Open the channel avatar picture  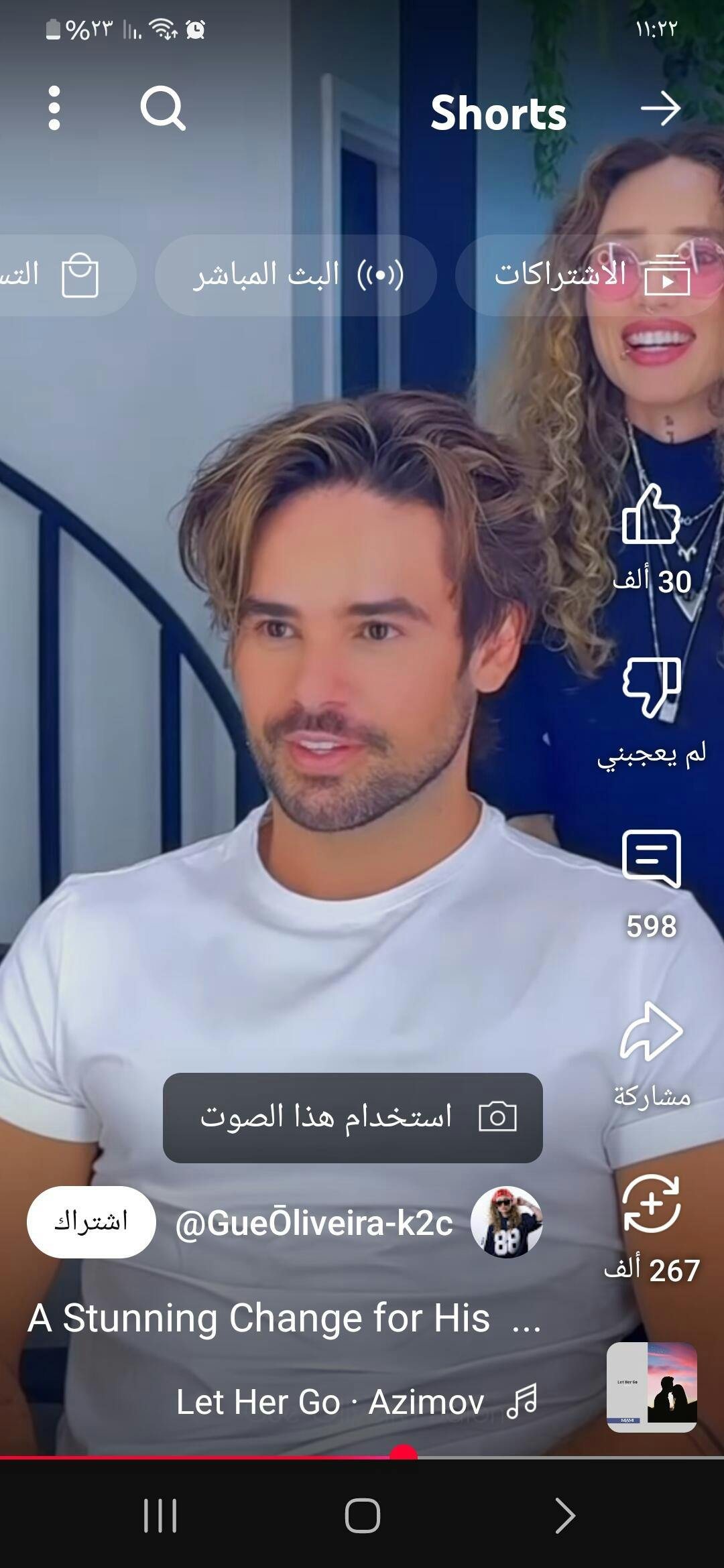pos(506,1222)
